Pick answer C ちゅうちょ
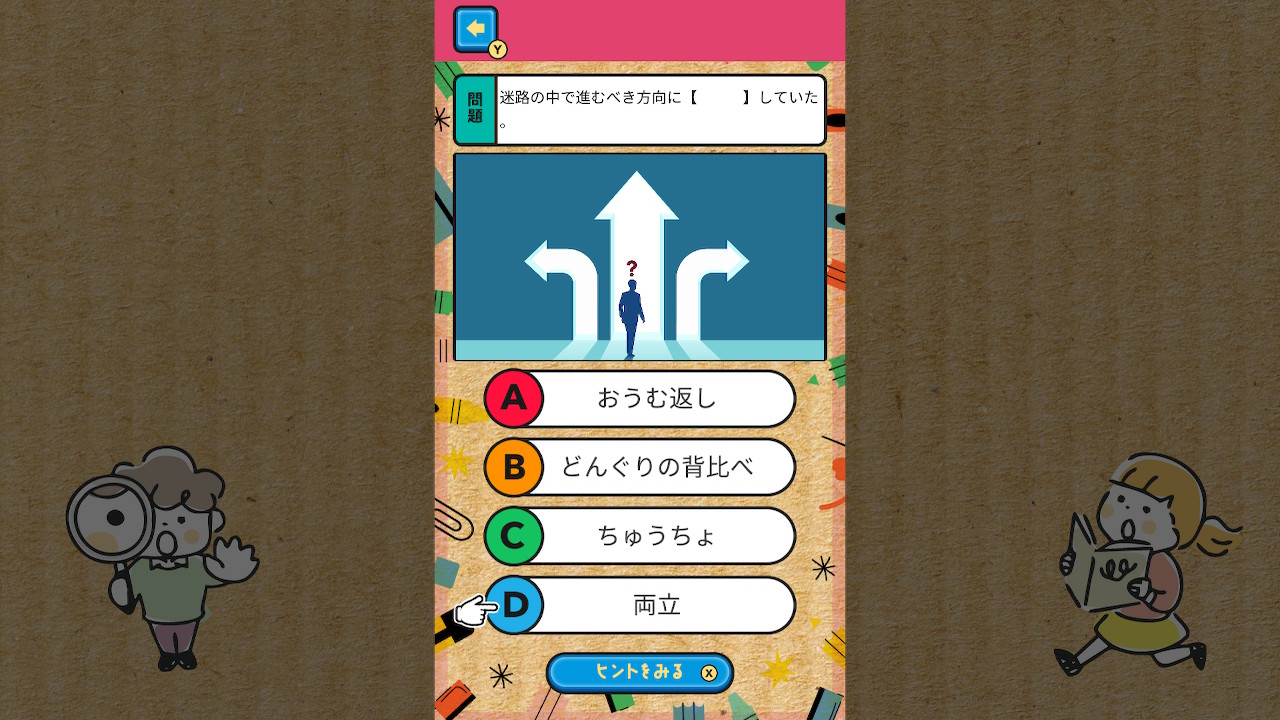 [640, 536]
